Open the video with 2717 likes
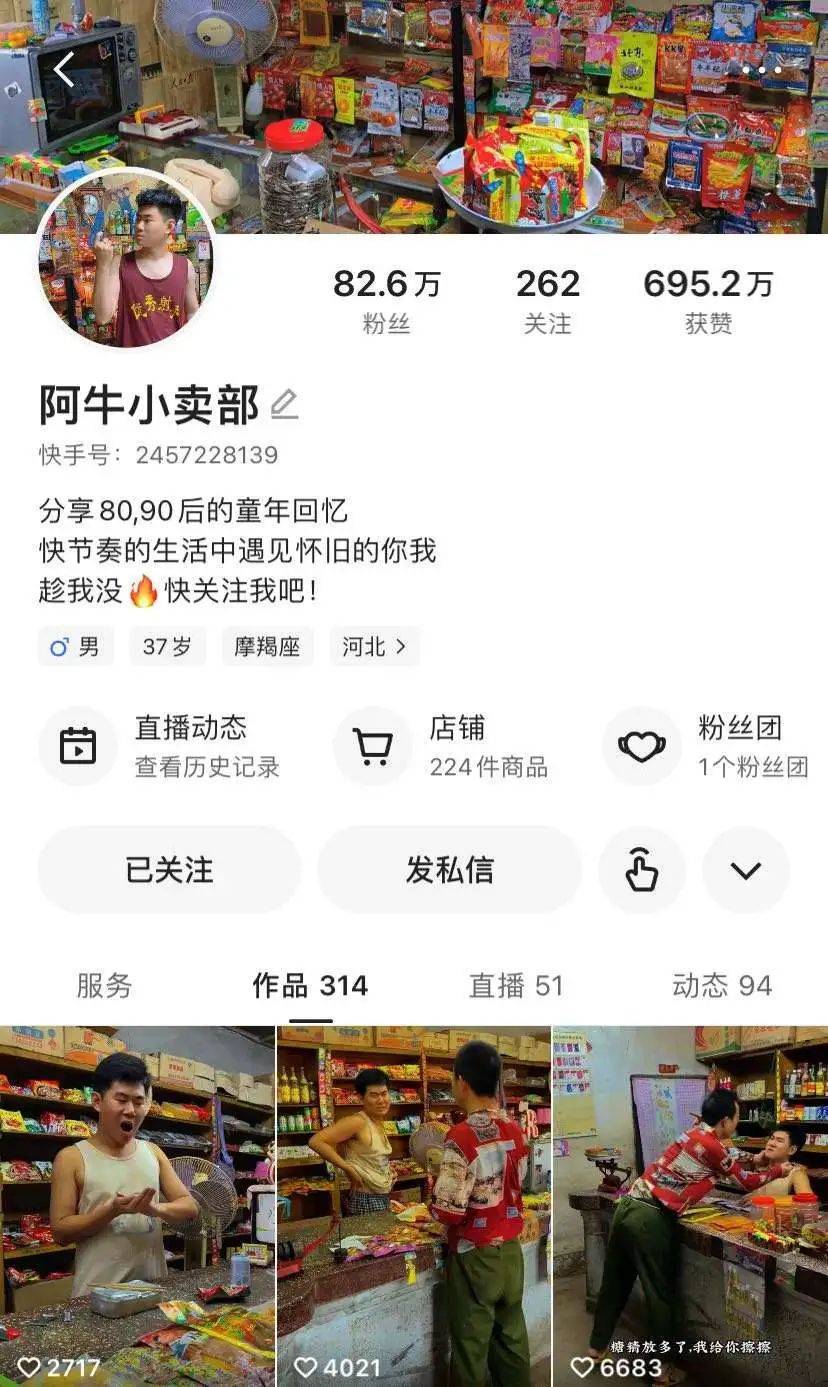 tap(137, 1206)
